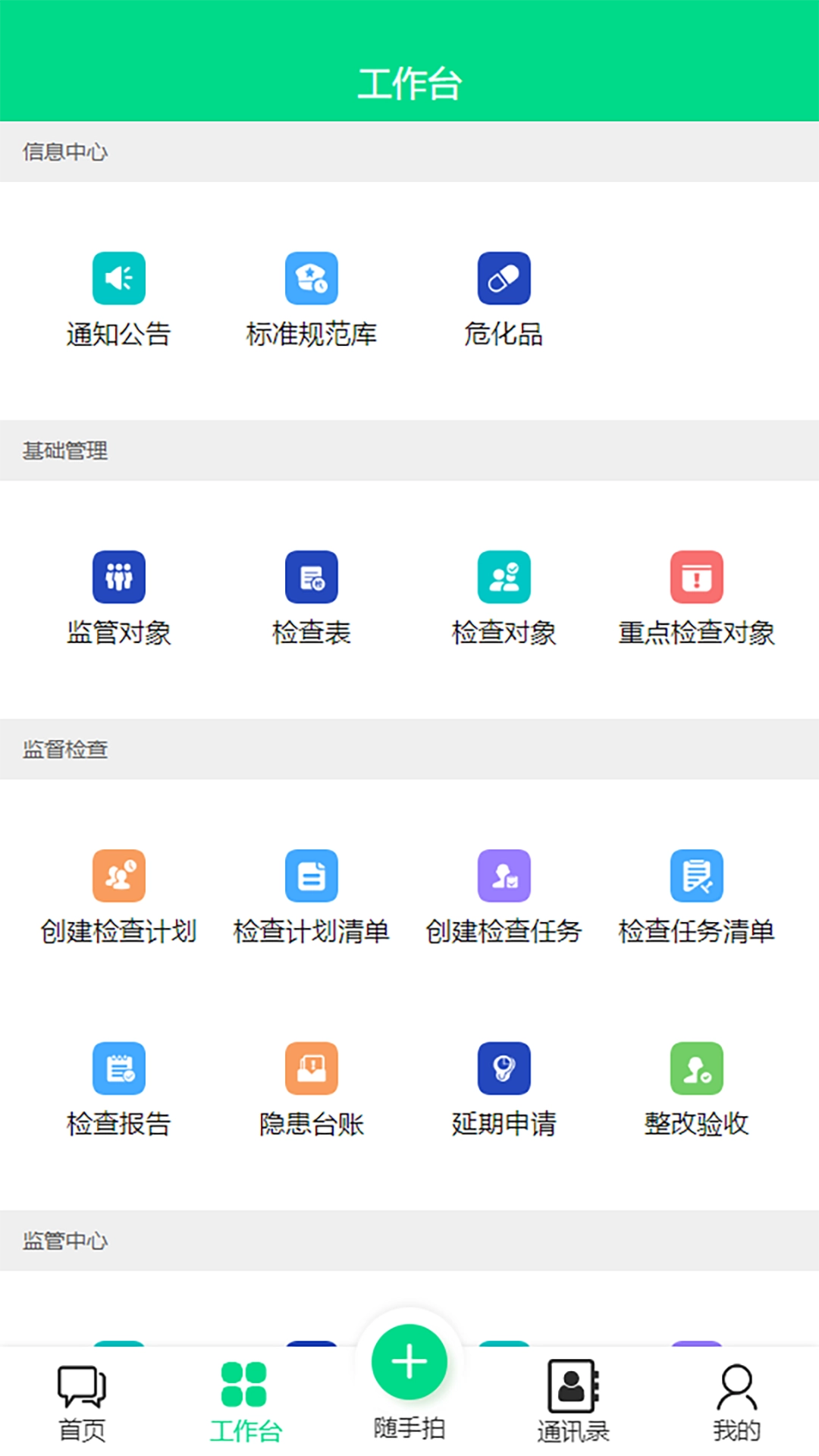Tap the green plus 随手拍 capture button
The image size is (819, 1456).
pyautogui.click(x=409, y=1360)
